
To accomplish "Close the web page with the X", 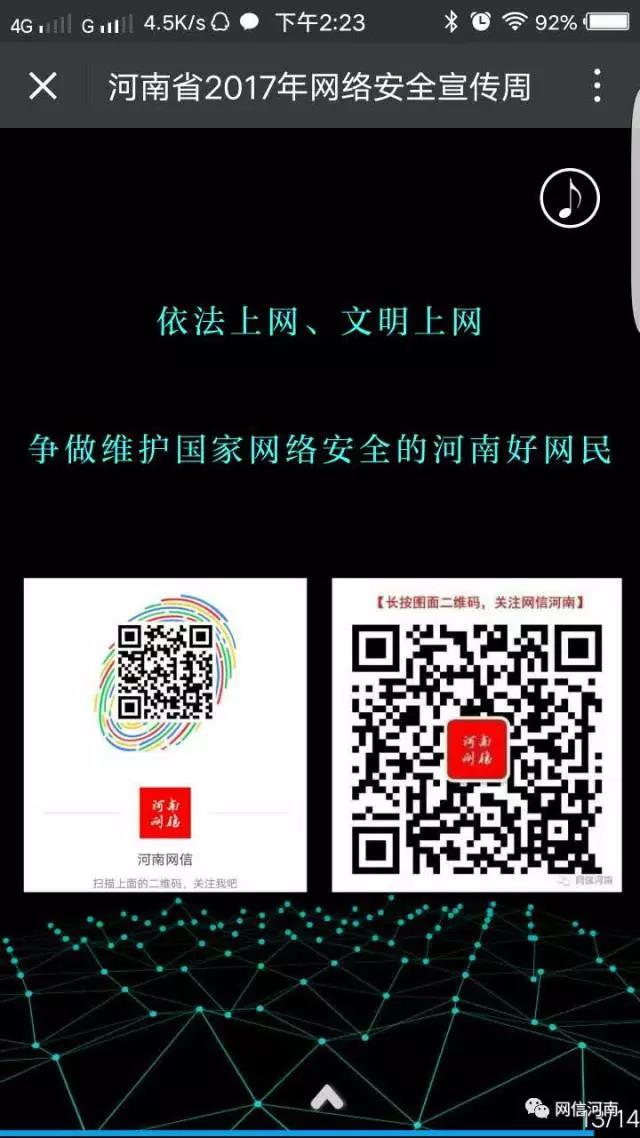I will click(42, 86).
